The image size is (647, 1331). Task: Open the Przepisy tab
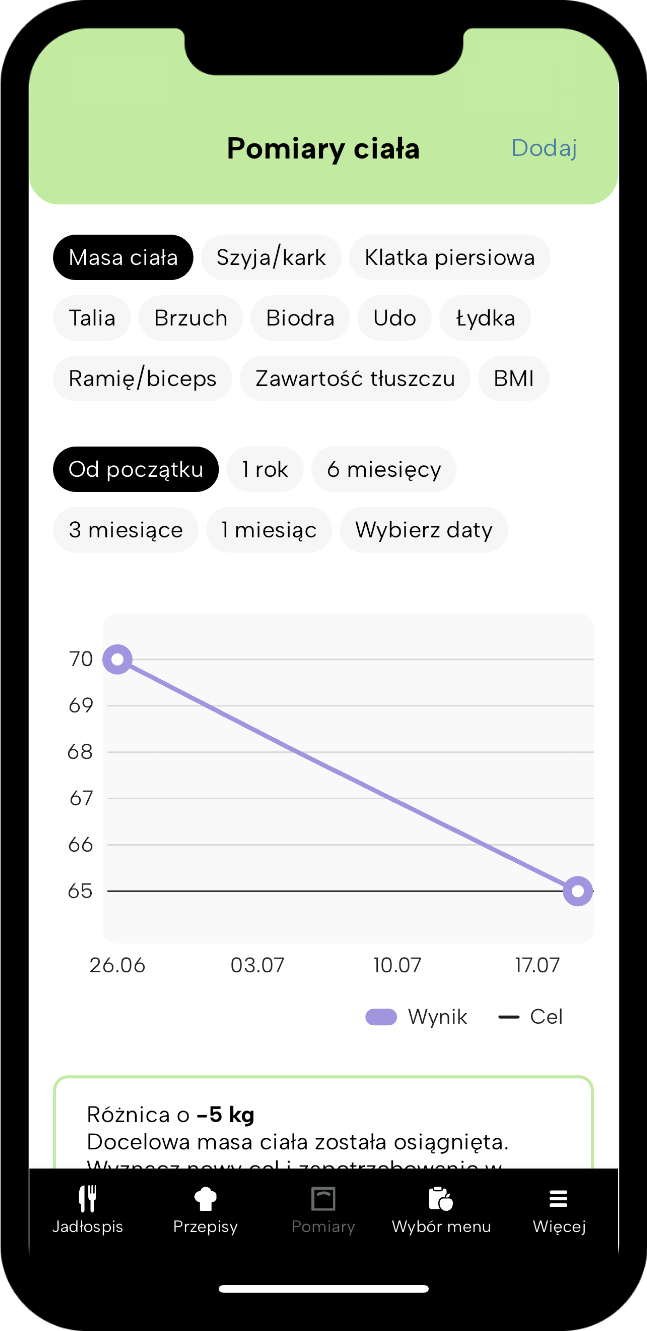(x=205, y=1209)
